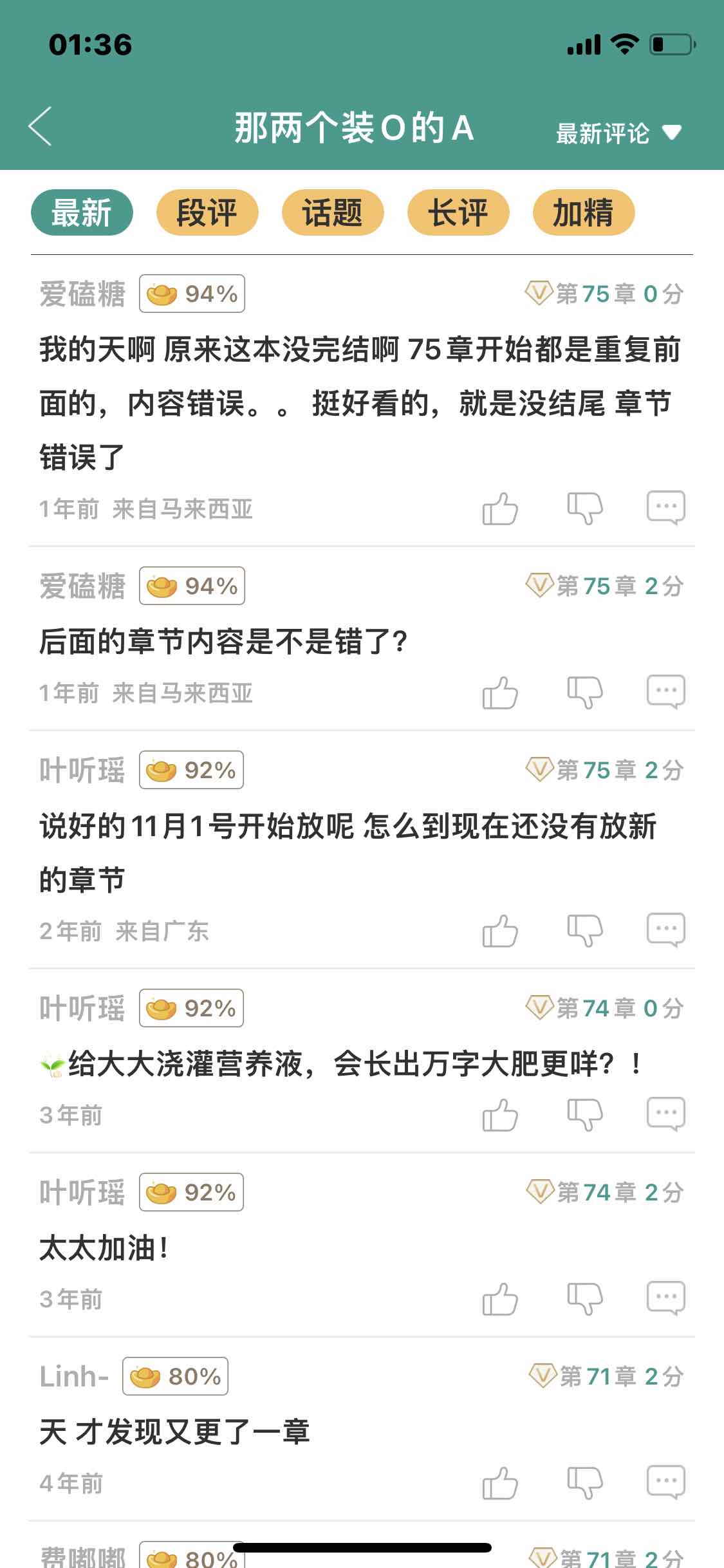Like the 太太加油 comment
Screen dimensions: 724x1568
(500, 1299)
